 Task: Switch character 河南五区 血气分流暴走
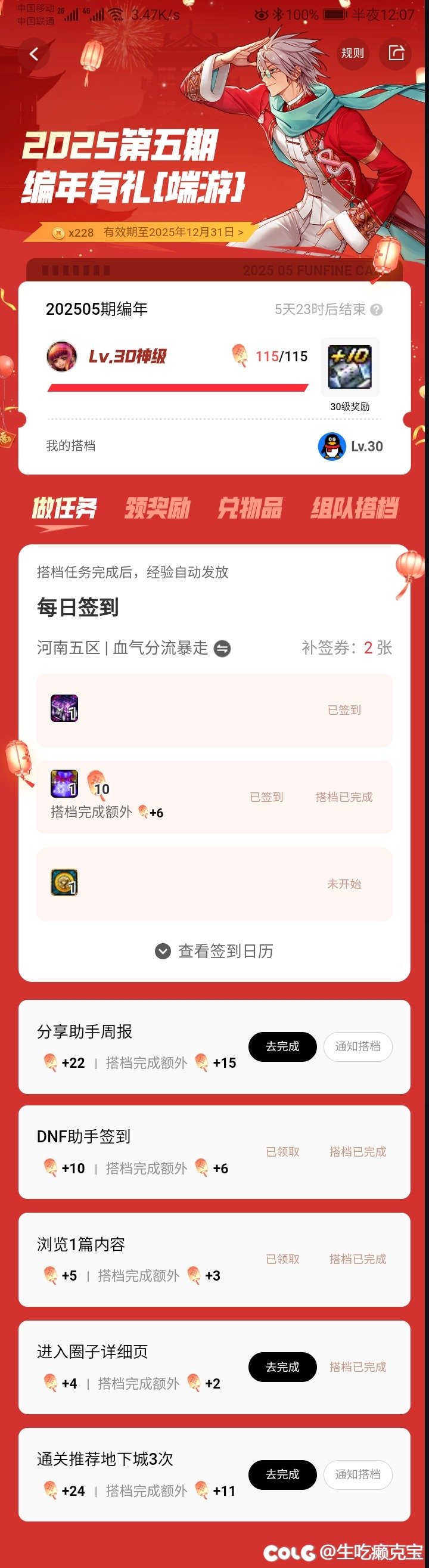tap(223, 649)
